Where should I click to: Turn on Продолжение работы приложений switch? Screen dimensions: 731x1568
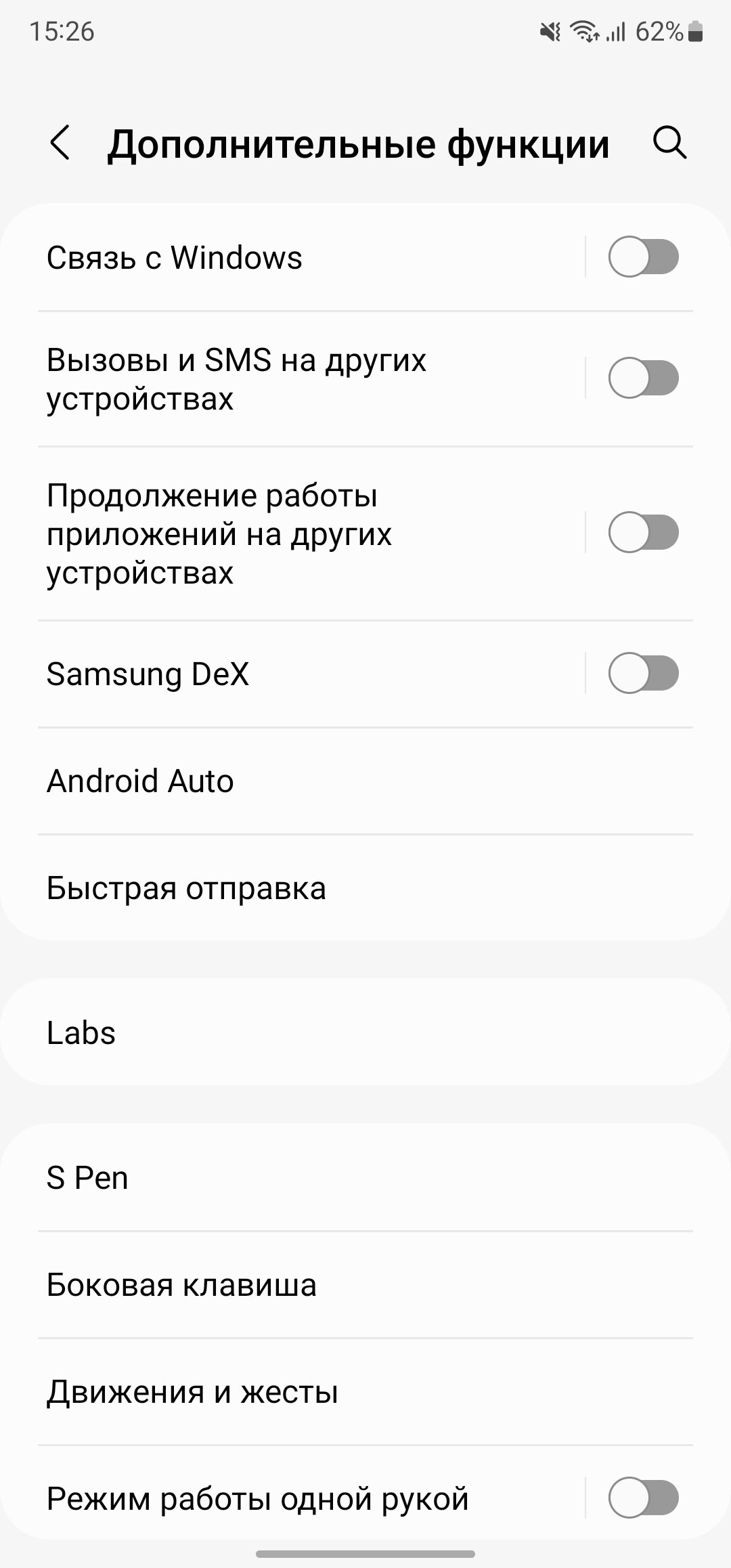(x=643, y=532)
